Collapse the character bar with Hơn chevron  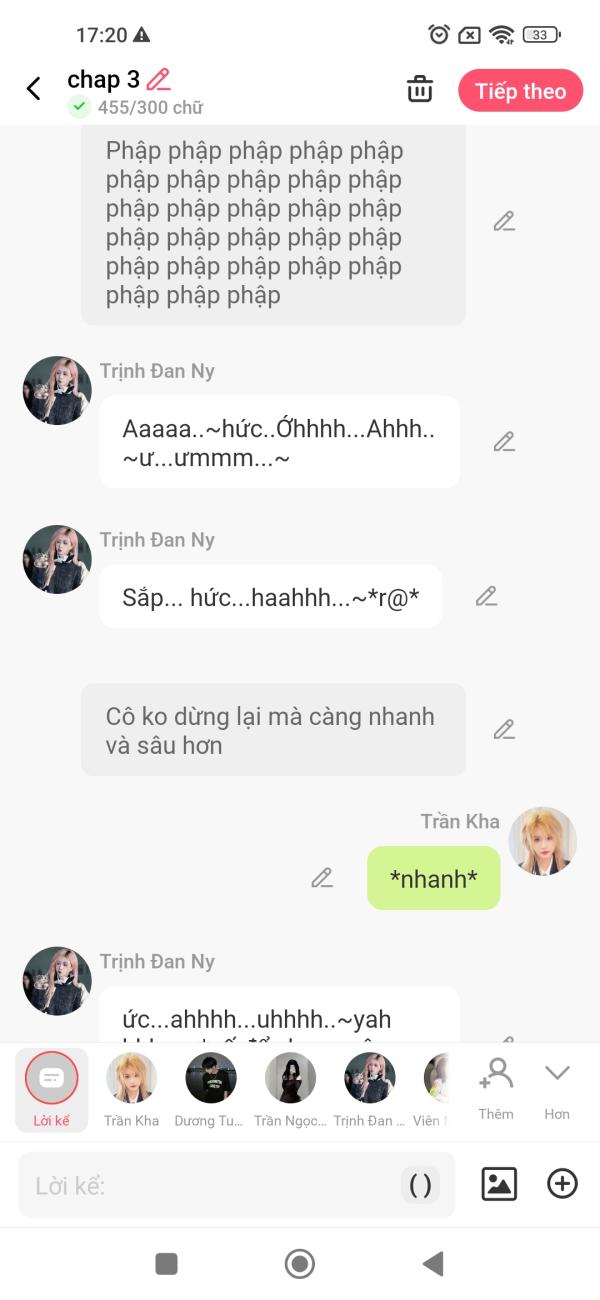(x=557, y=1088)
